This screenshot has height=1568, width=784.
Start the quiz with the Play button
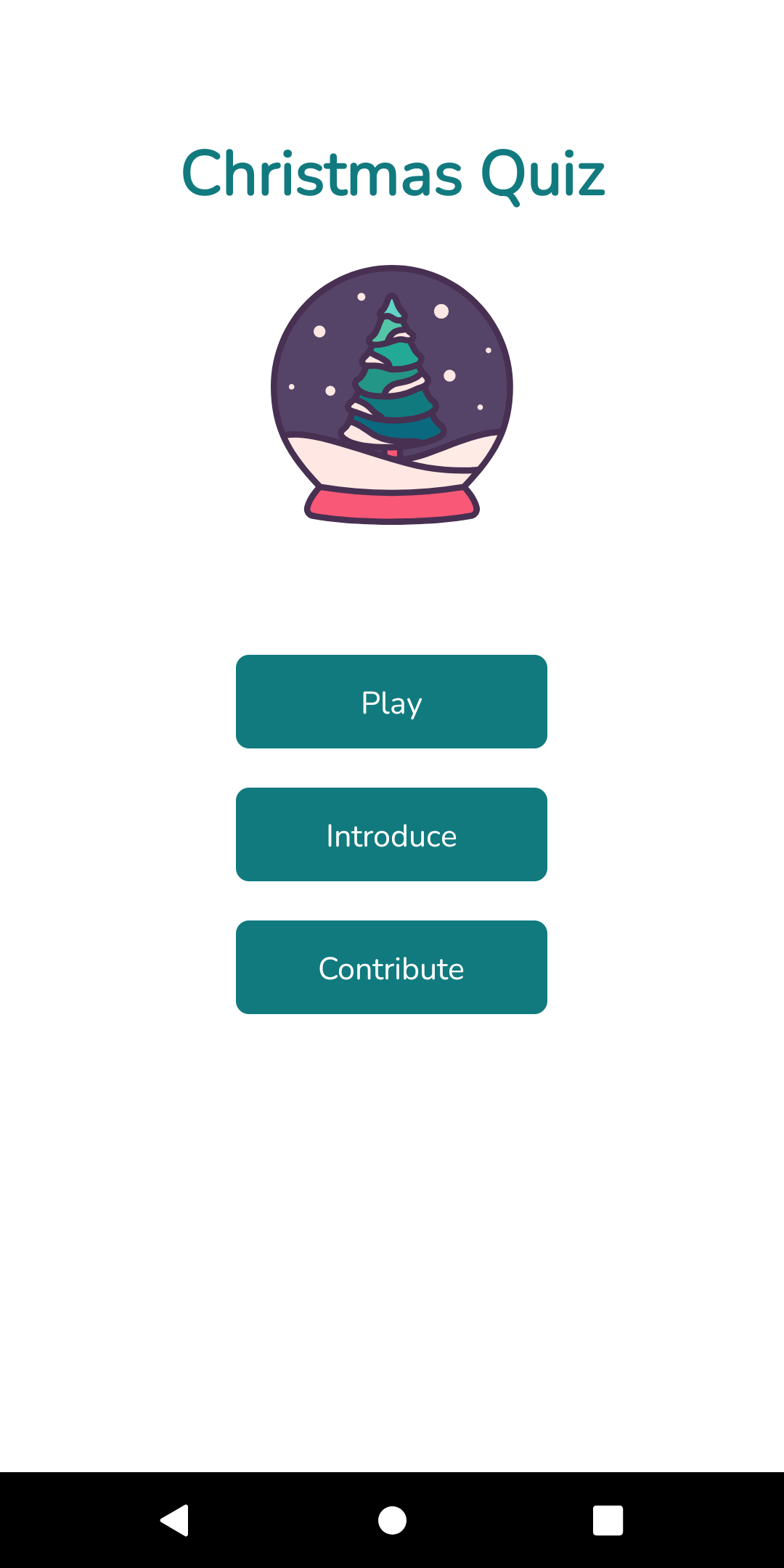coord(391,701)
